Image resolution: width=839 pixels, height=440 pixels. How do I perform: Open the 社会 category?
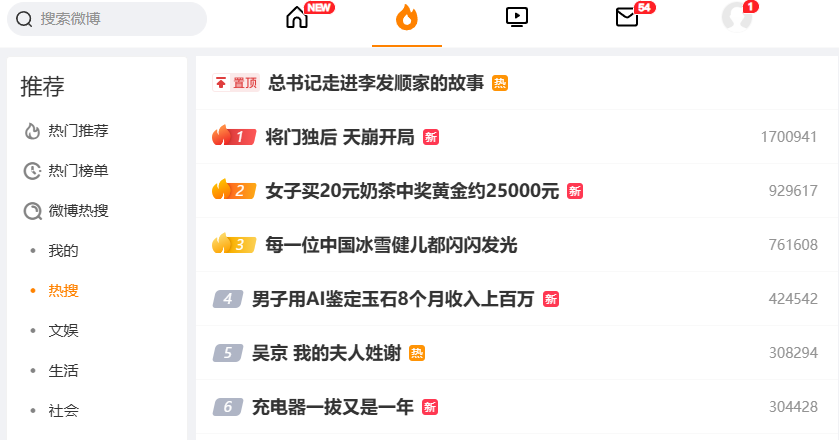point(63,411)
